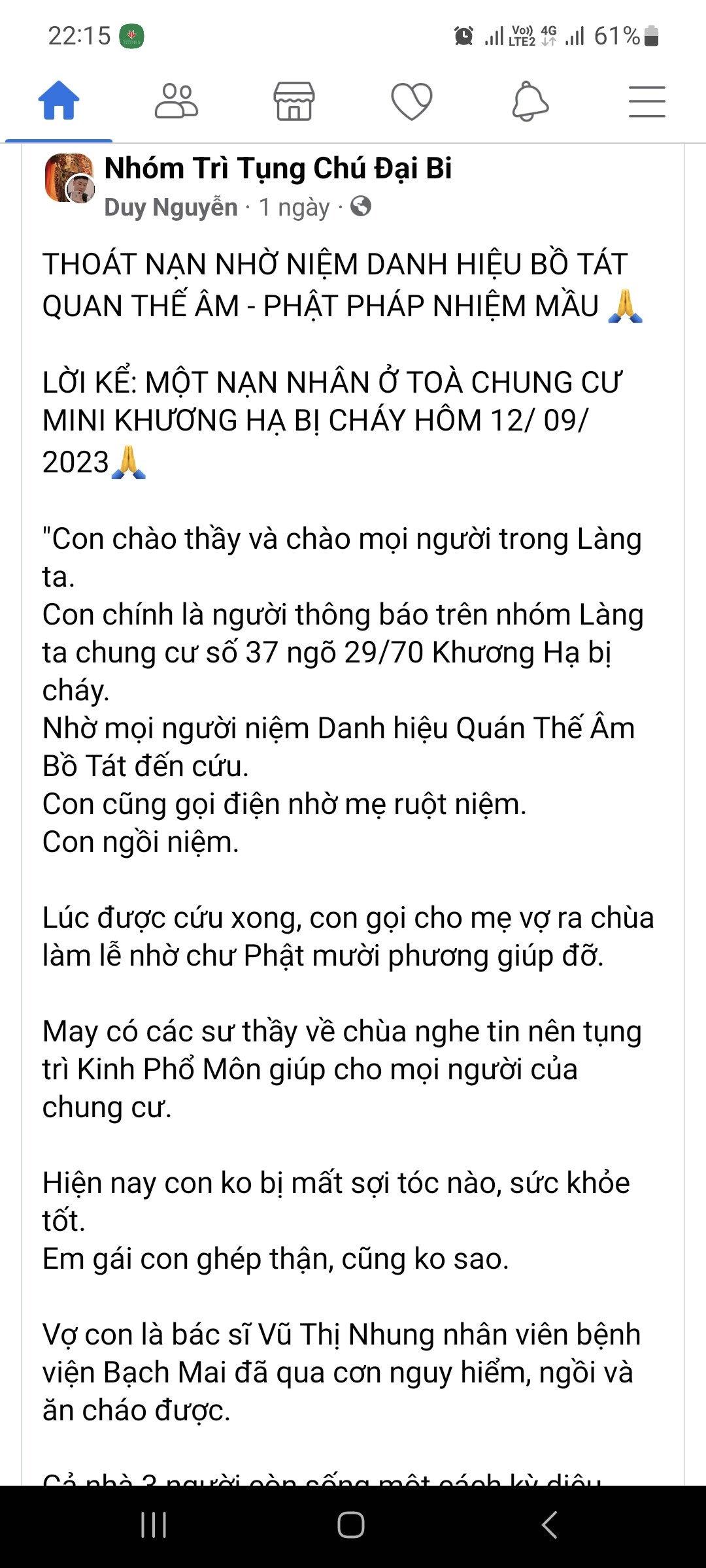This screenshot has width=706, height=1568.
Task: Open the Marketplace tab
Action: (x=294, y=101)
